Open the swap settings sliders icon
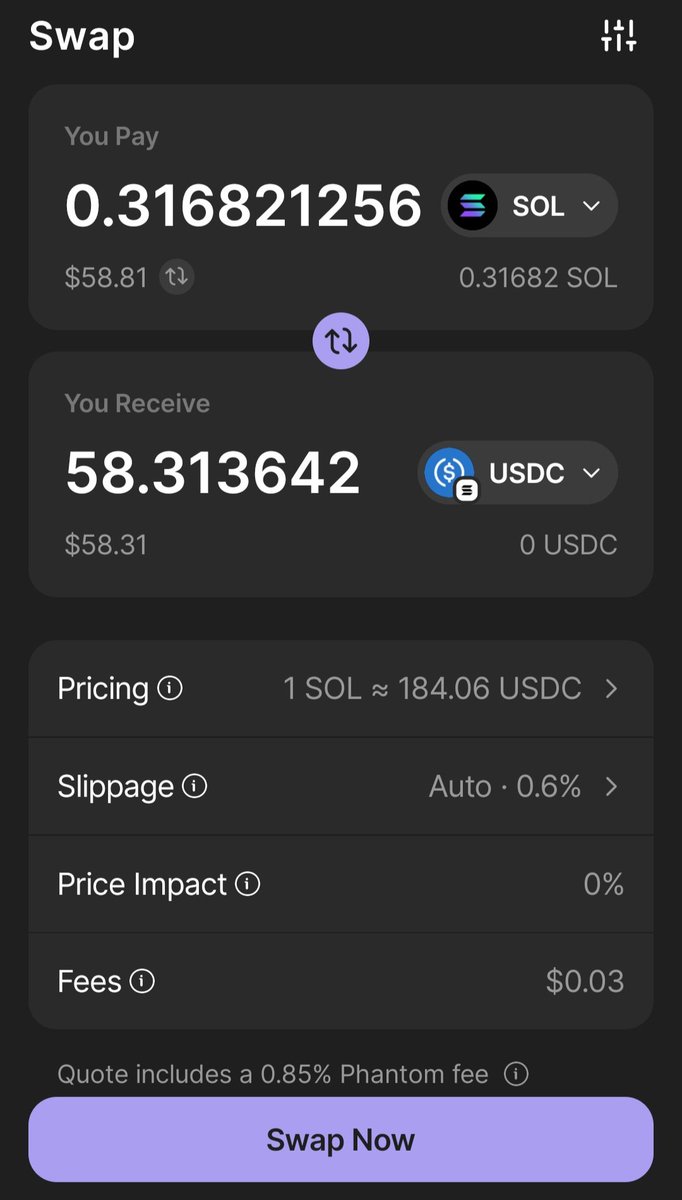Viewport: 682px width, 1200px height. click(618, 36)
